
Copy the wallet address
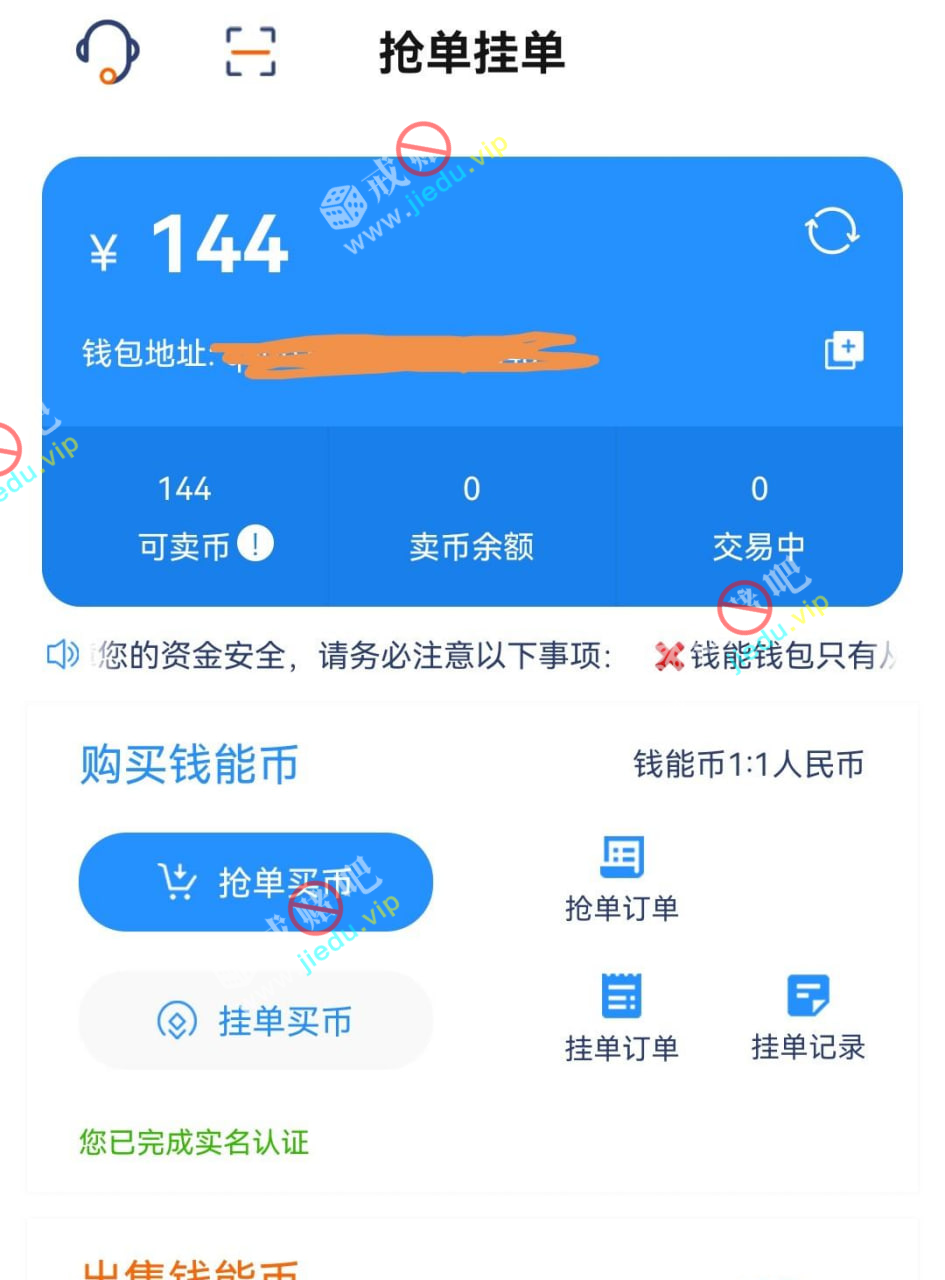click(x=843, y=350)
